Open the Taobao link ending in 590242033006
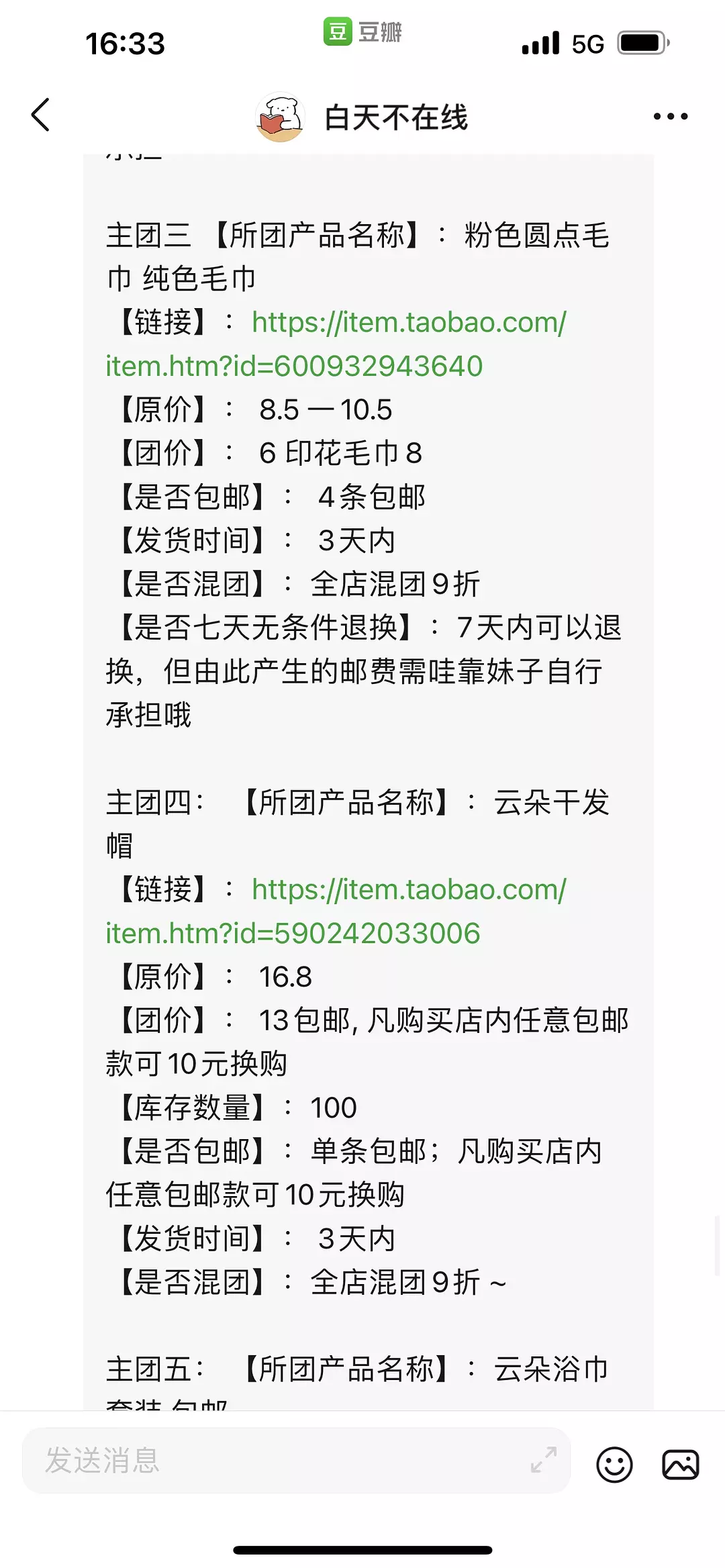This screenshot has height=1568, width=725. click(x=336, y=911)
